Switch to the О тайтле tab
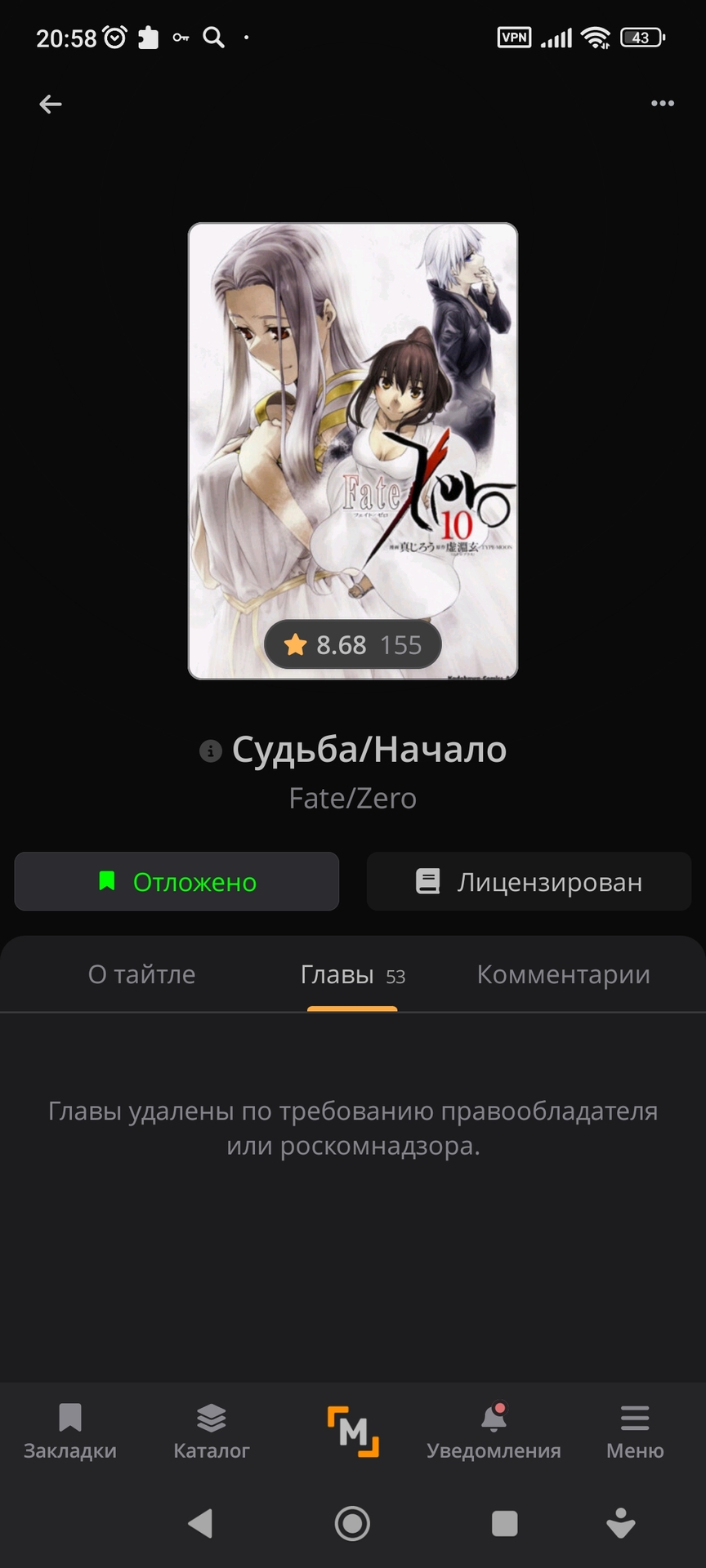 coord(141,974)
